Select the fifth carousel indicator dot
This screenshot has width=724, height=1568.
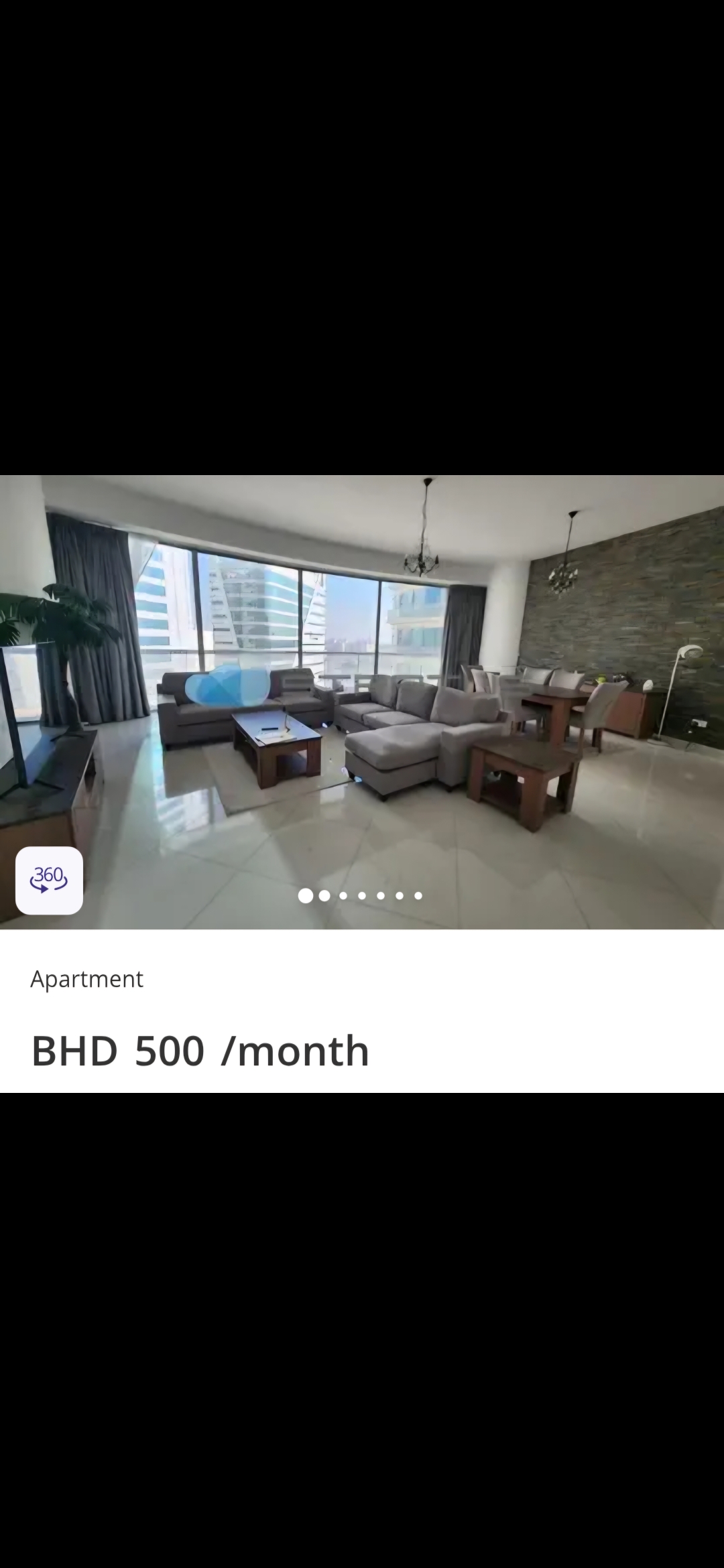(x=380, y=896)
